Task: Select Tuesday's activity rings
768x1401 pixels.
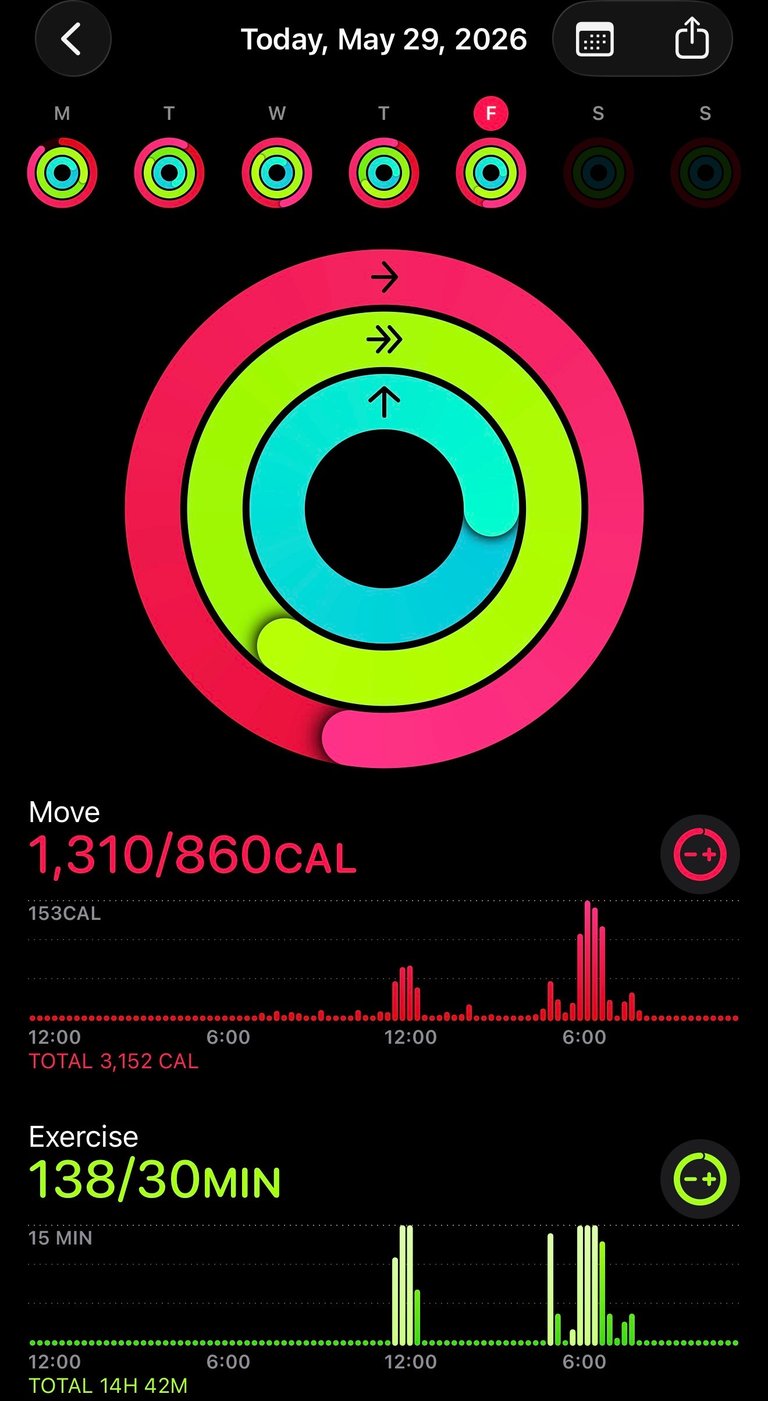Action: click(169, 173)
